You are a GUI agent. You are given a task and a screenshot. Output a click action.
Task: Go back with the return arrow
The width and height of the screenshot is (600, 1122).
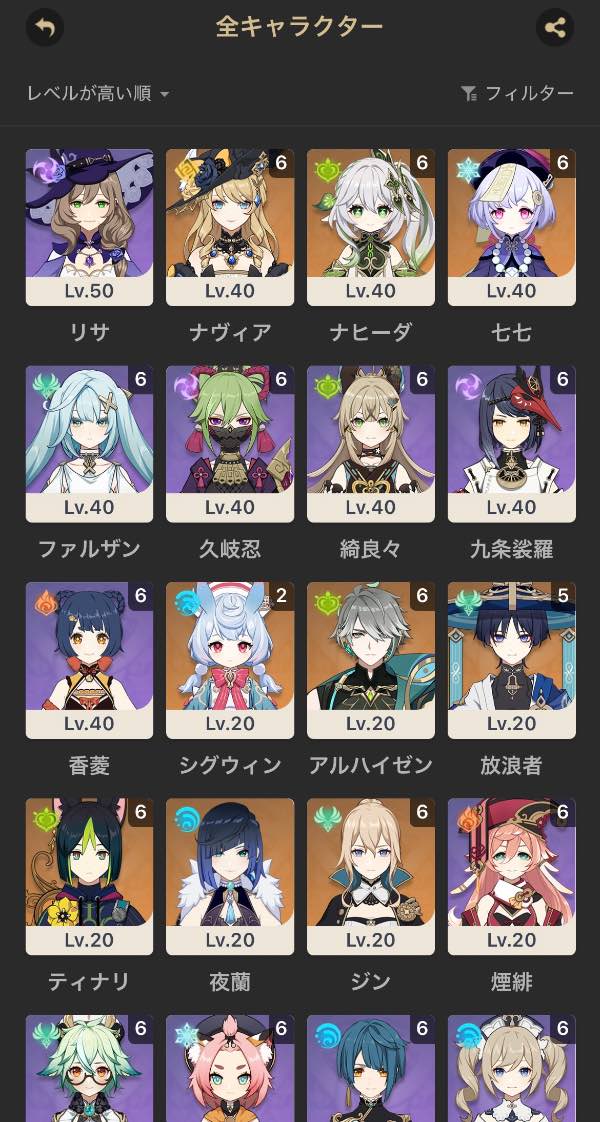click(x=44, y=27)
